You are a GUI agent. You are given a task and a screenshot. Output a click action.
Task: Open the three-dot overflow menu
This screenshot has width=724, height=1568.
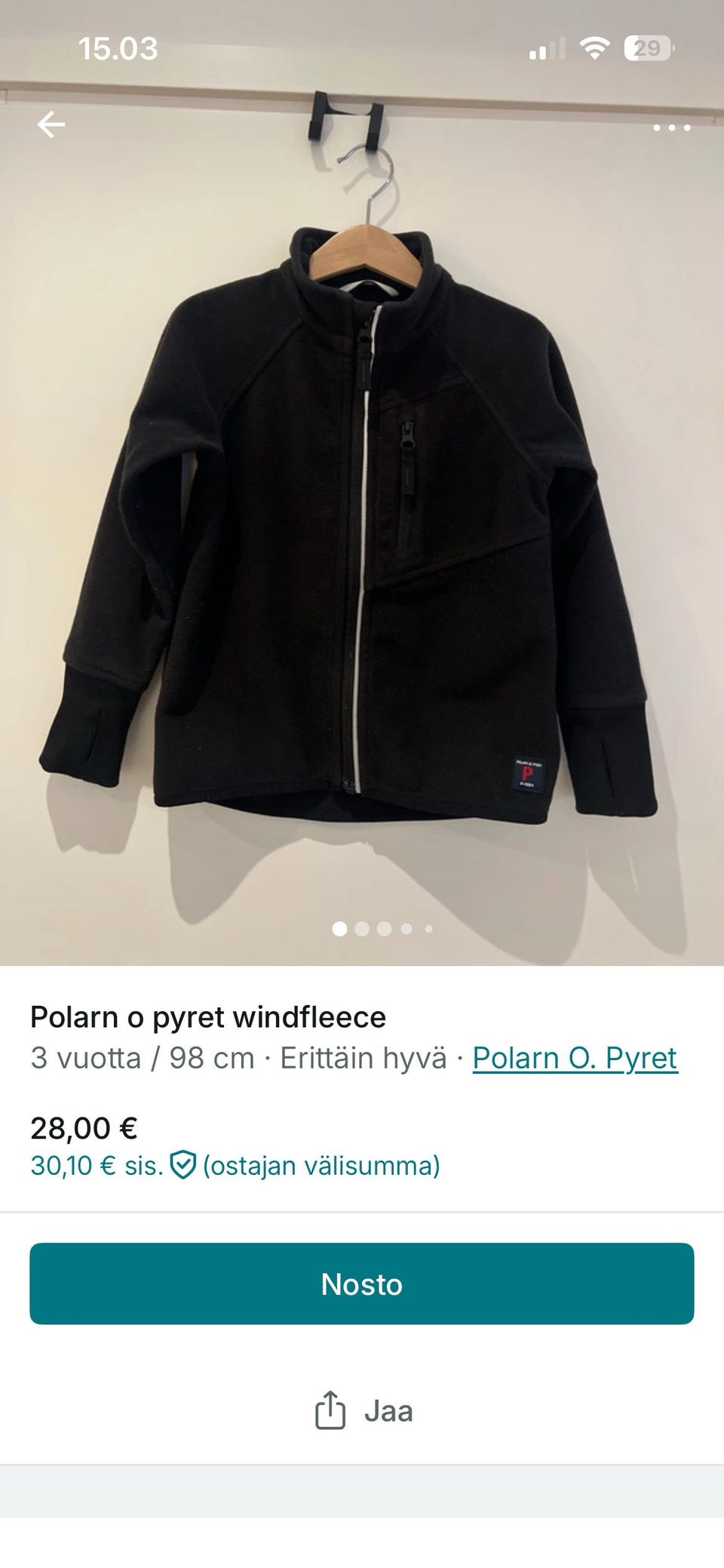point(671,128)
